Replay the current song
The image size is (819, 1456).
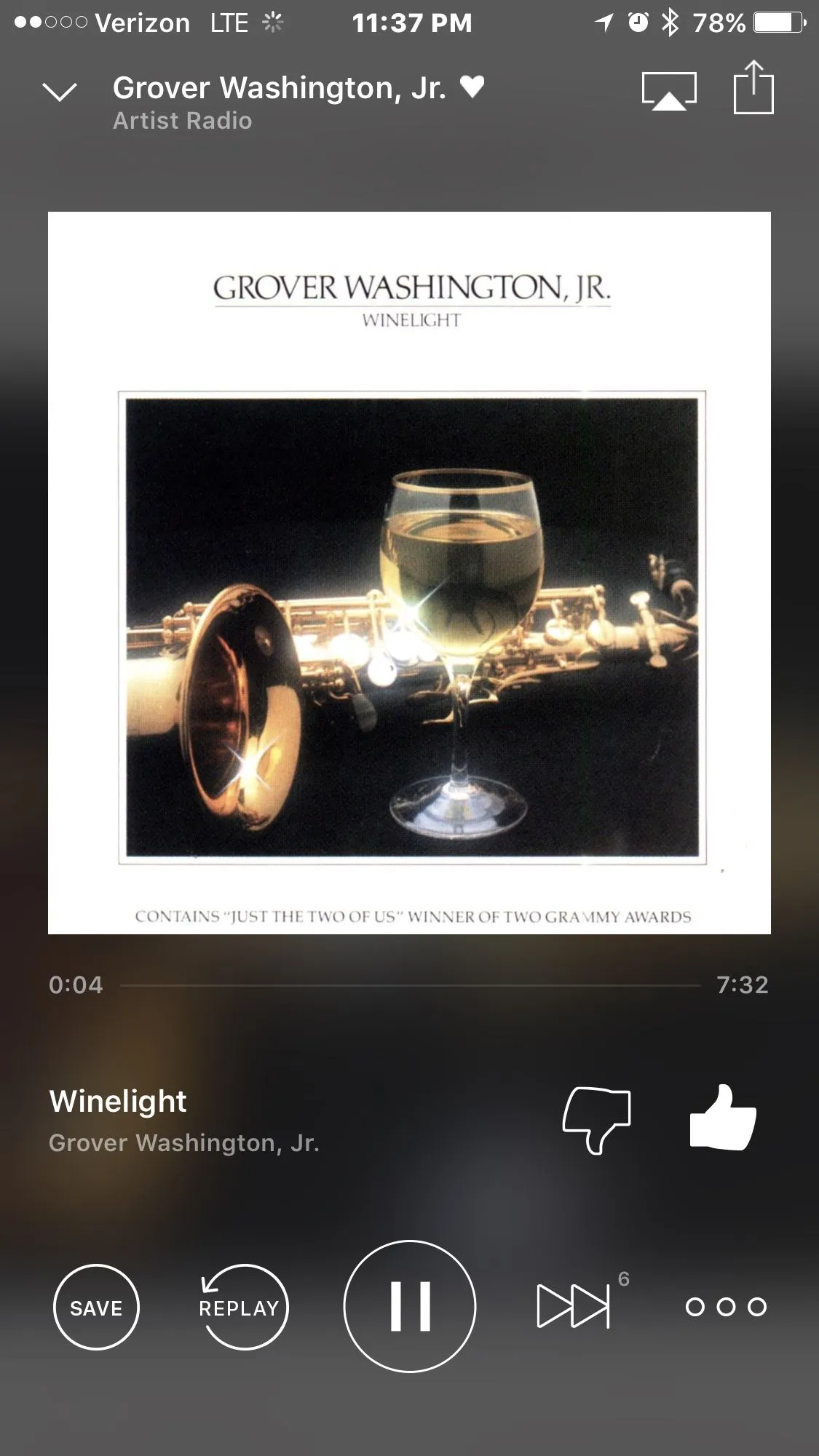(x=243, y=1308)
